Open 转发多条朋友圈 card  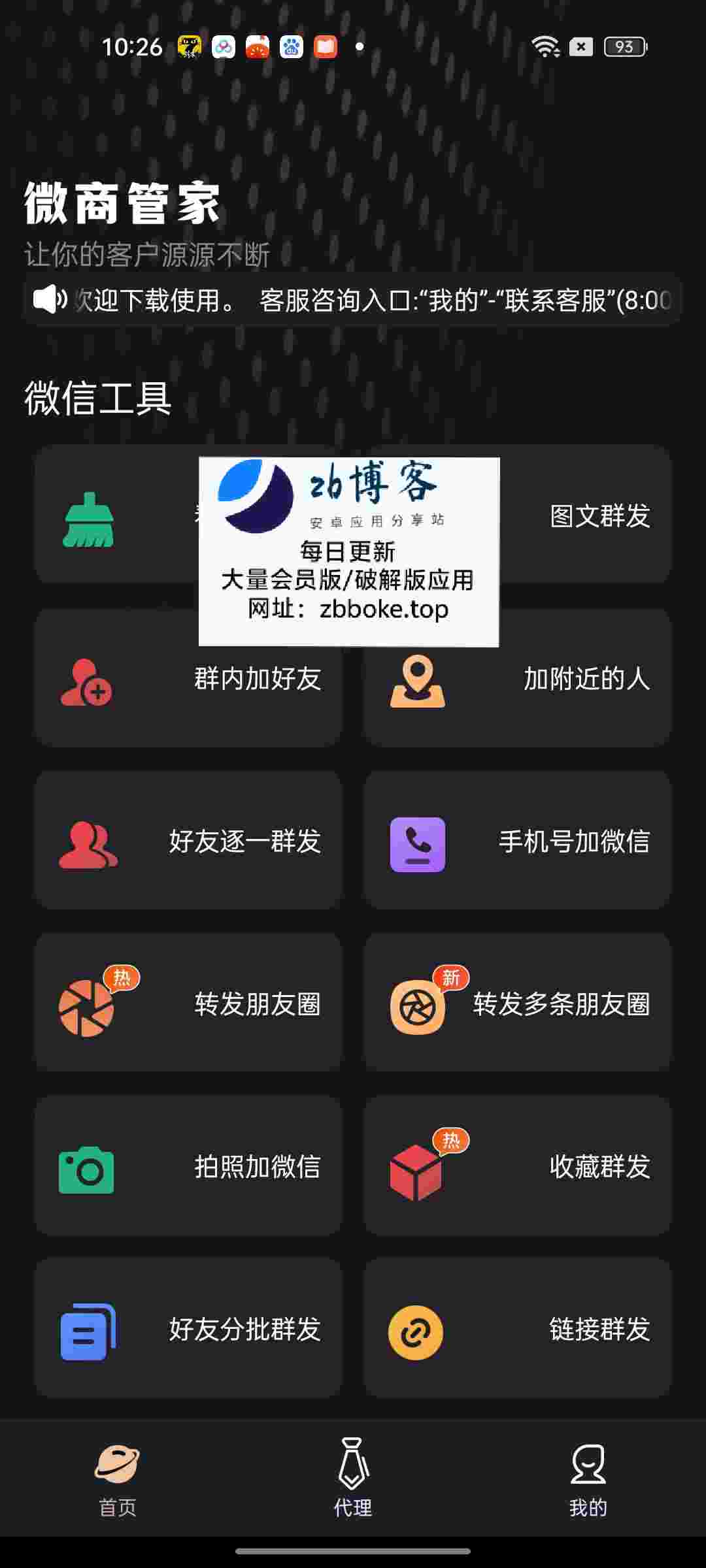pos(517,1004)
